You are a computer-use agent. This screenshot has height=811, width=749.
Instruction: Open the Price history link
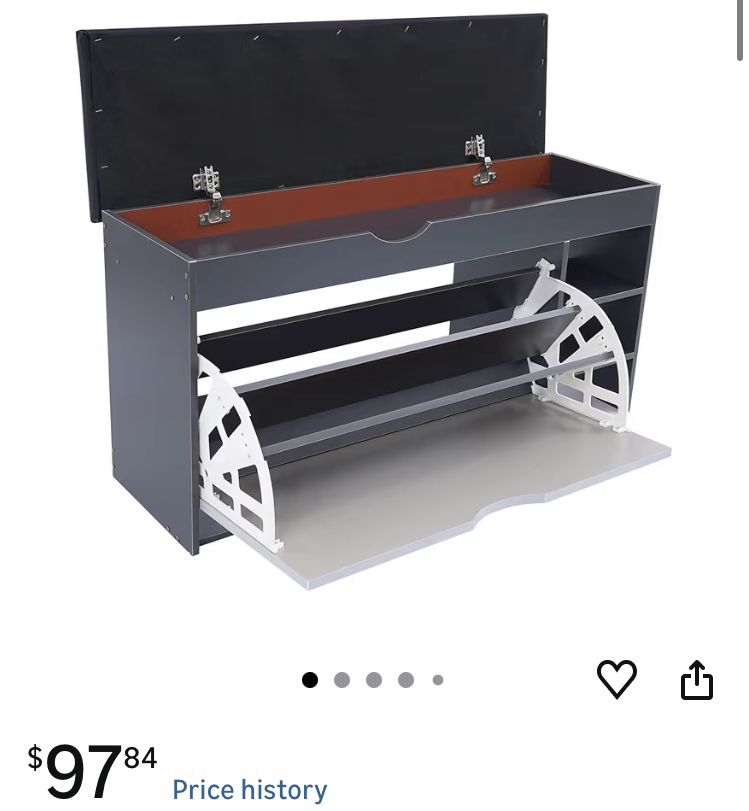point(250,790)
